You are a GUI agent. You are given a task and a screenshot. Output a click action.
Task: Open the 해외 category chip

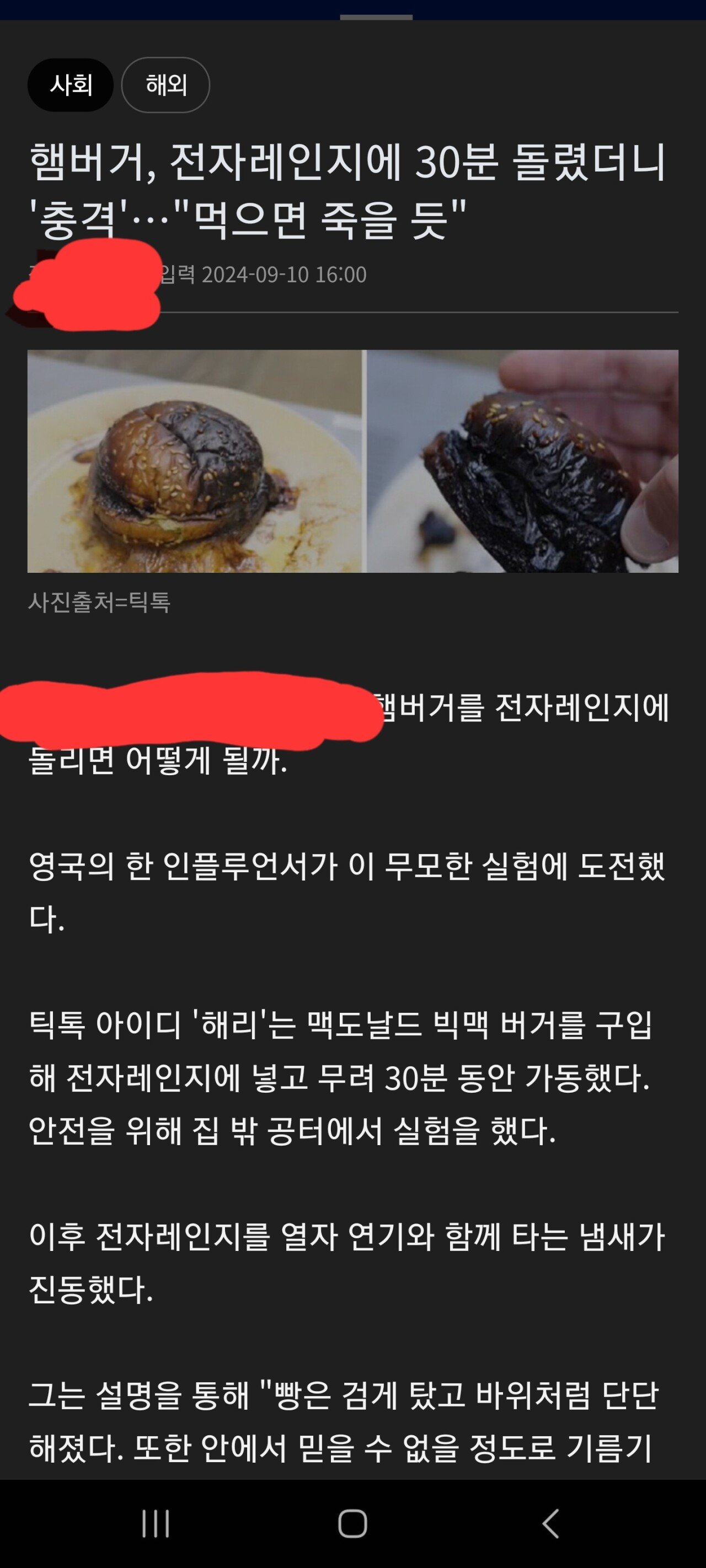(x=165, y=84)
